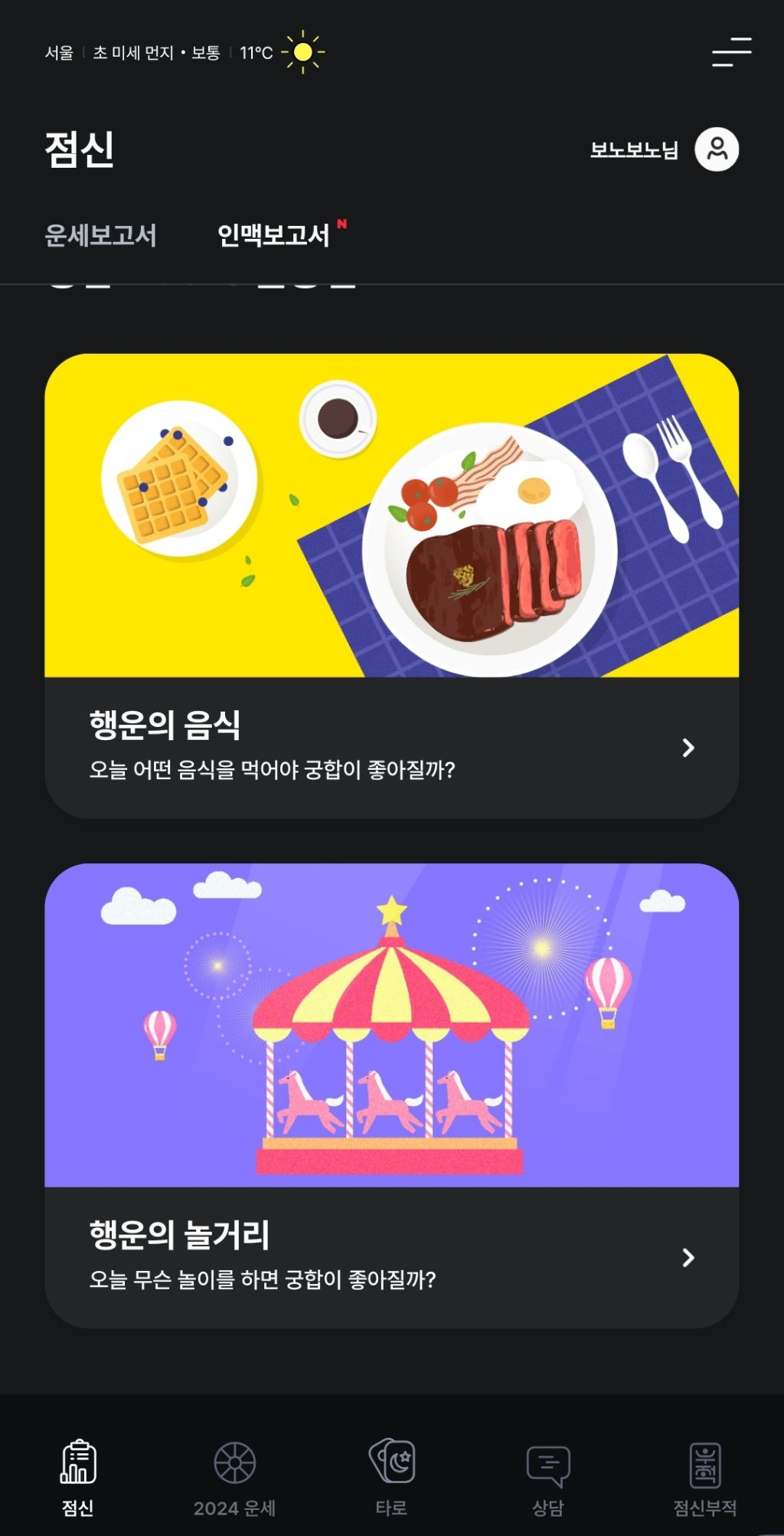
Task: Check the Seoul weather and fine dust info
Action: pos(184,53)
